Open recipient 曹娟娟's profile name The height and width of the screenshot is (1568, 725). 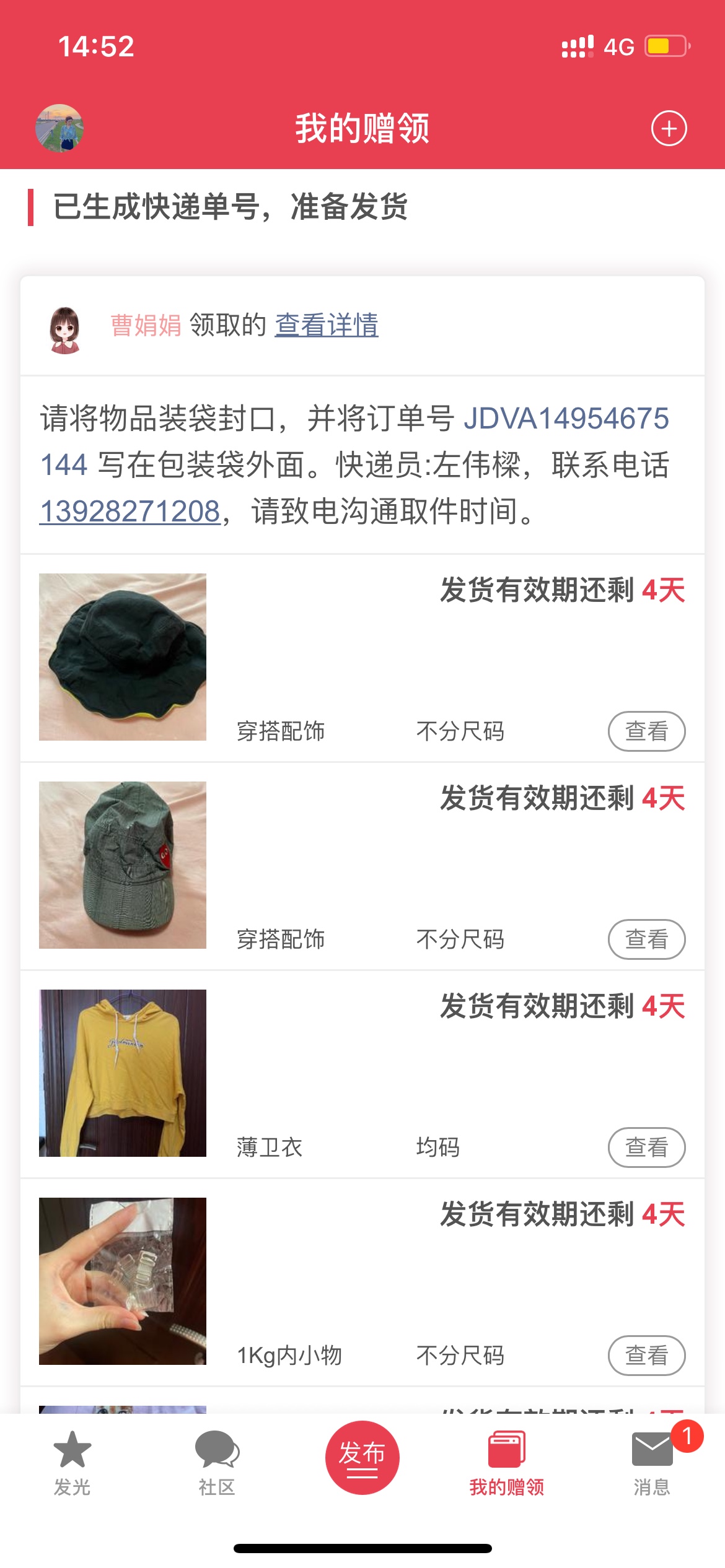coord(146,325)
